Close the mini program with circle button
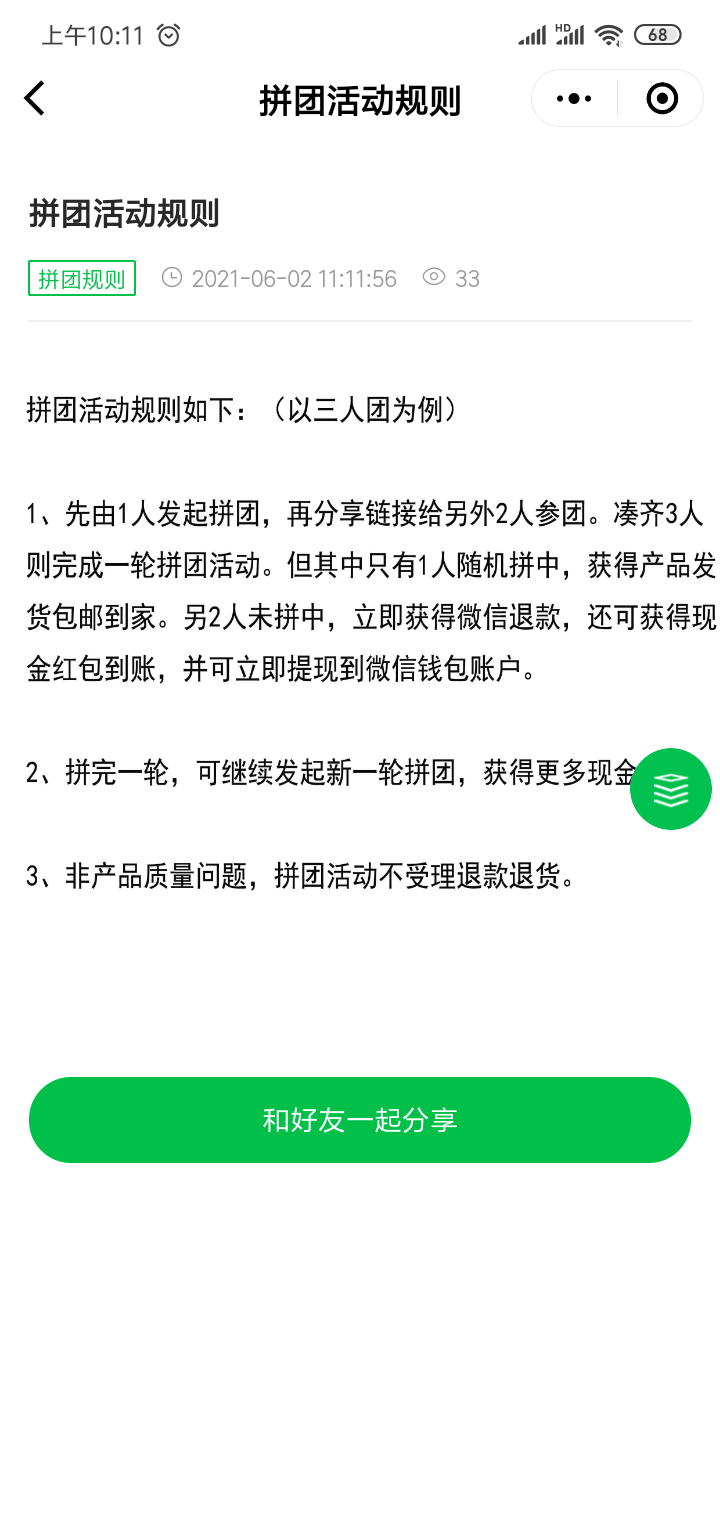The height and width of the screenshot is (1520, 720). 662,98
